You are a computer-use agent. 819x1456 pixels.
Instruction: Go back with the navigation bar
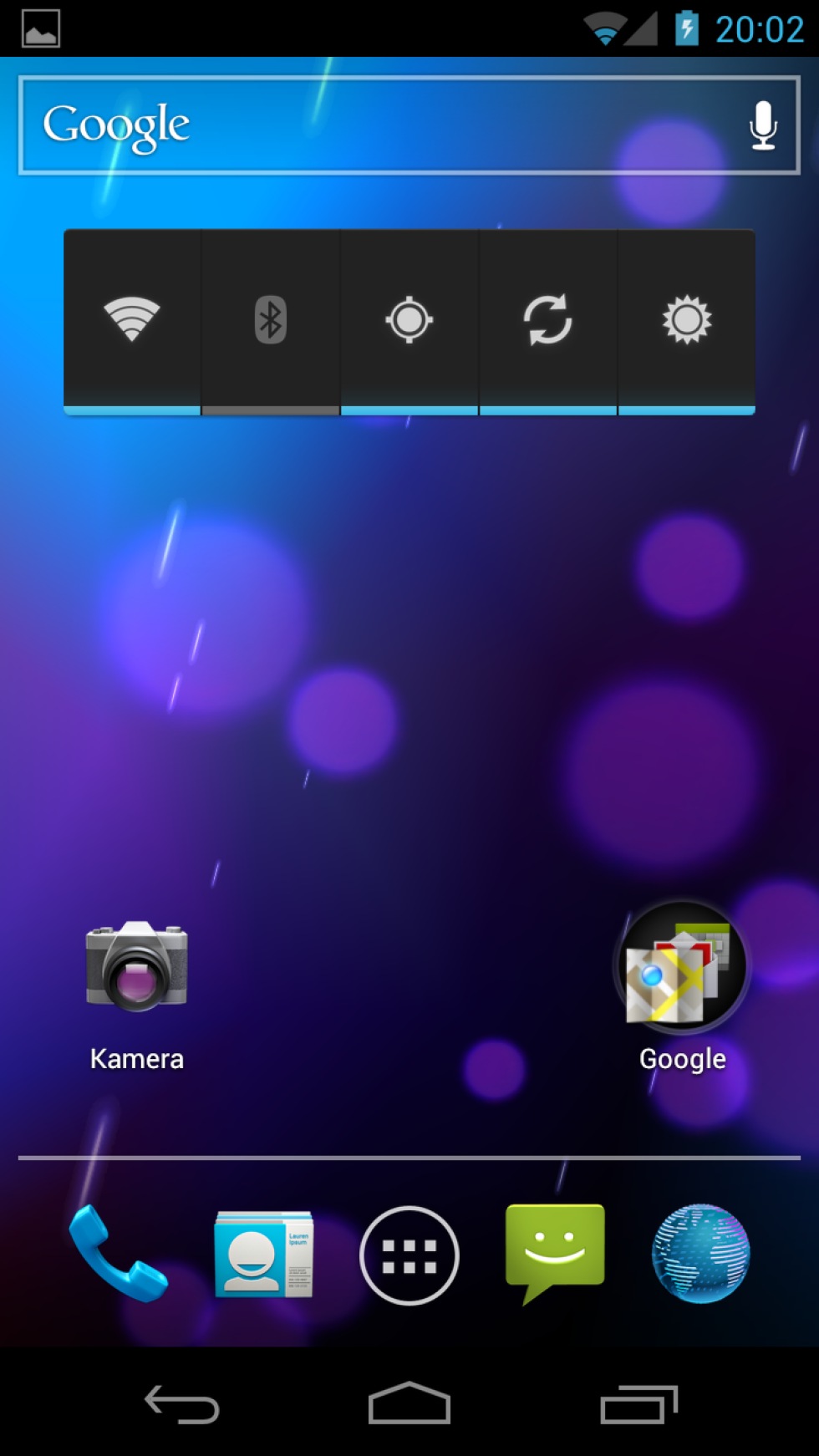(x=182, y=1404)
